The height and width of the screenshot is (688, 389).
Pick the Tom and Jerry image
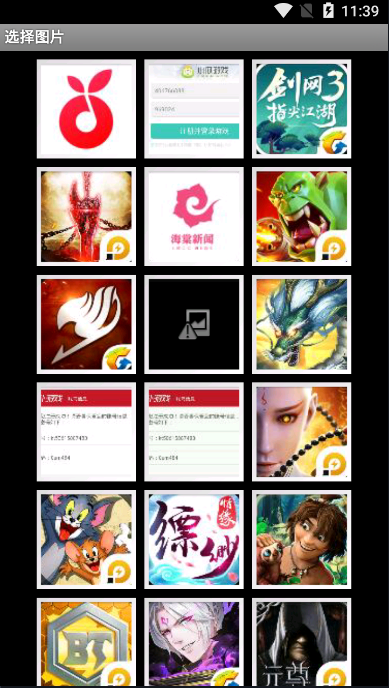coord(86,540)
